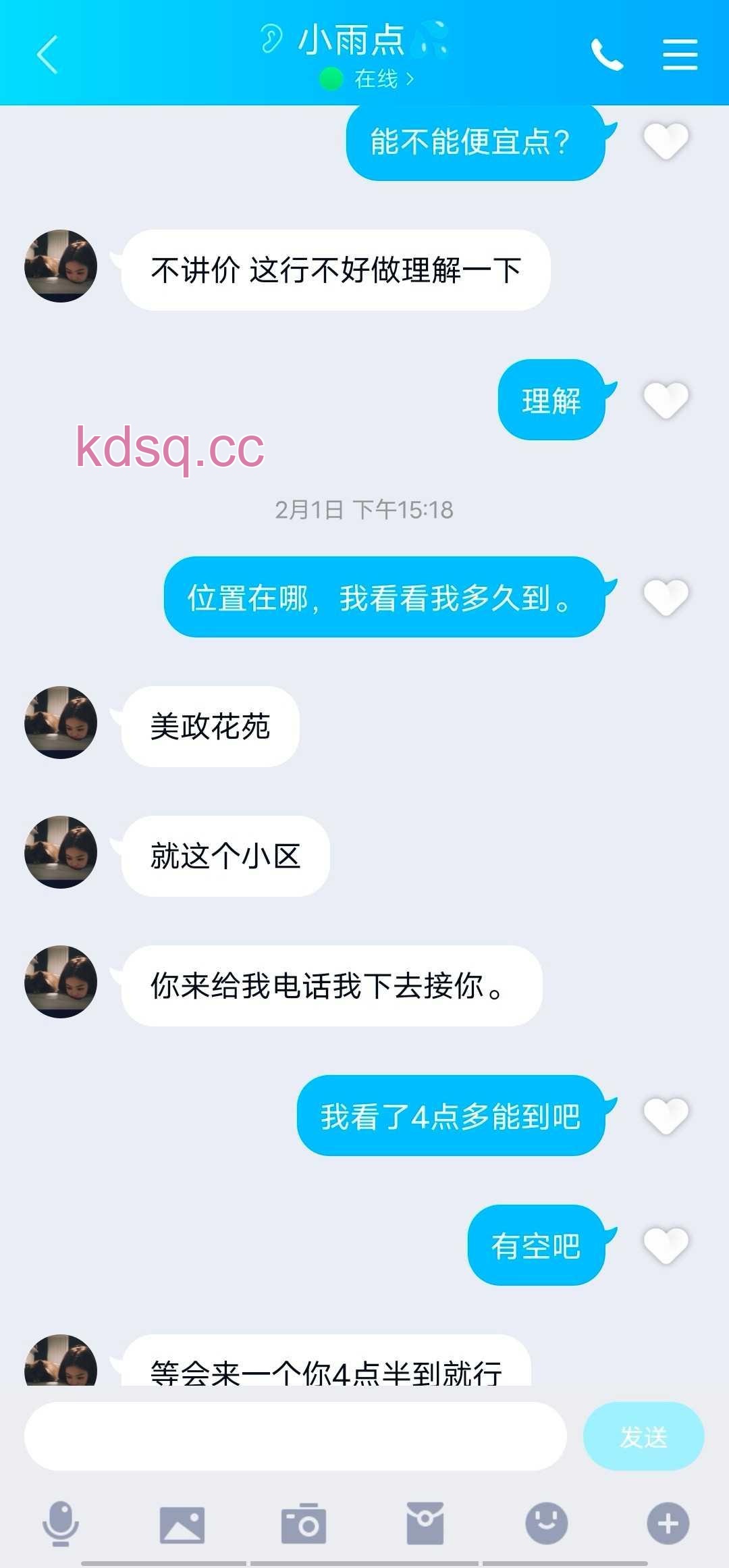Image resolution: width=729 pixels, height=1568 pixels.
Task: Record a voice message with the microphone
Action: (x=61, y=1523)
